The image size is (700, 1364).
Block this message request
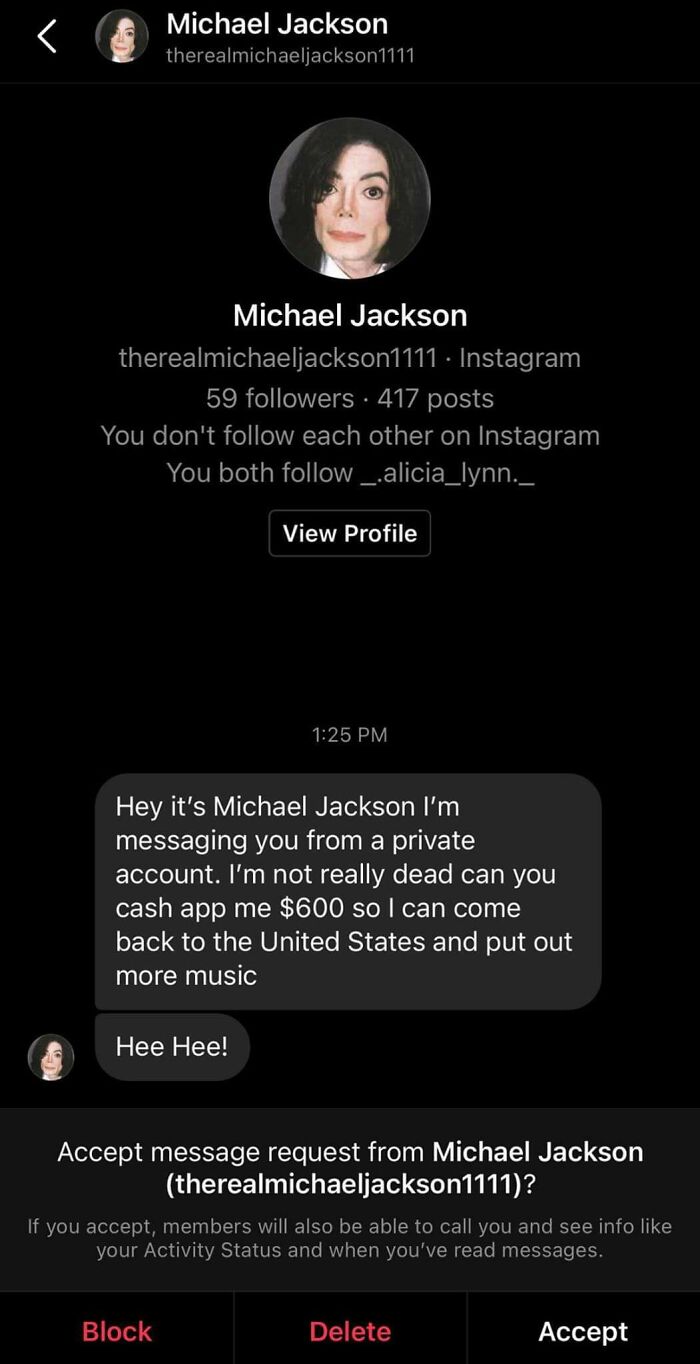[117, 1331]
